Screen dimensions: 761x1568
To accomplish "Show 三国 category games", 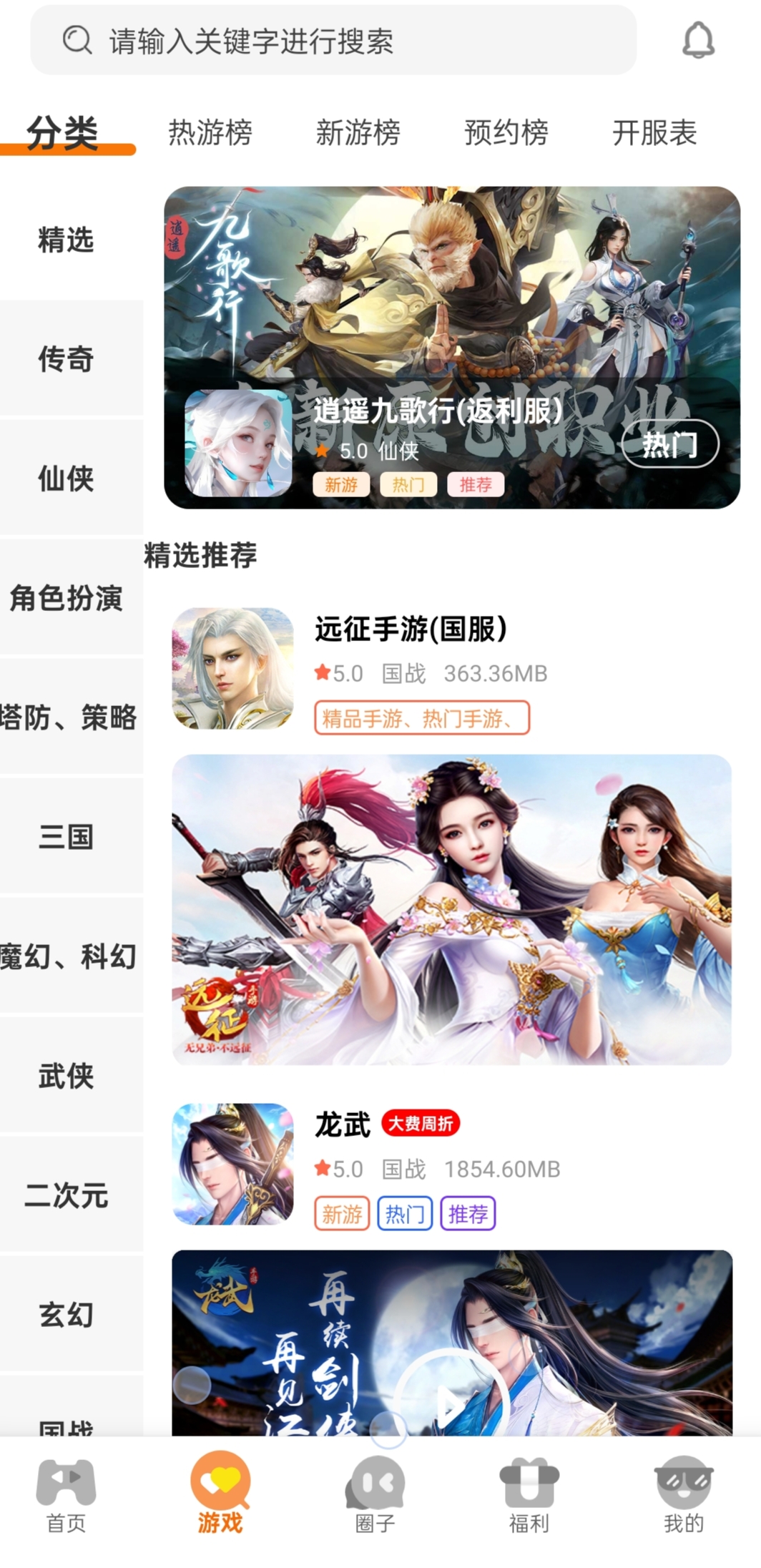I will pos(67,837).
